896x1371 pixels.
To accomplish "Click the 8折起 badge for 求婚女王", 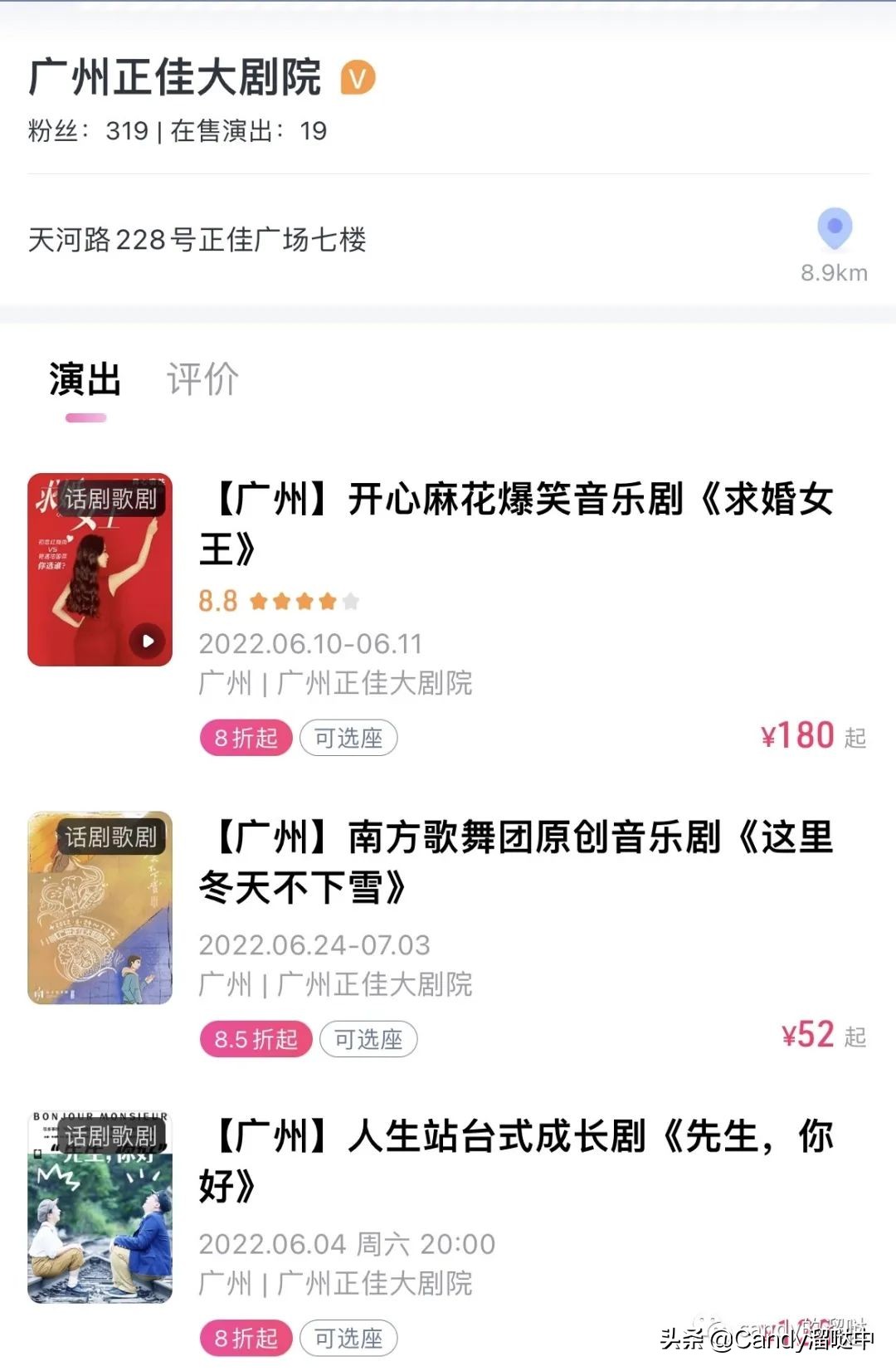I will (245, 738).
